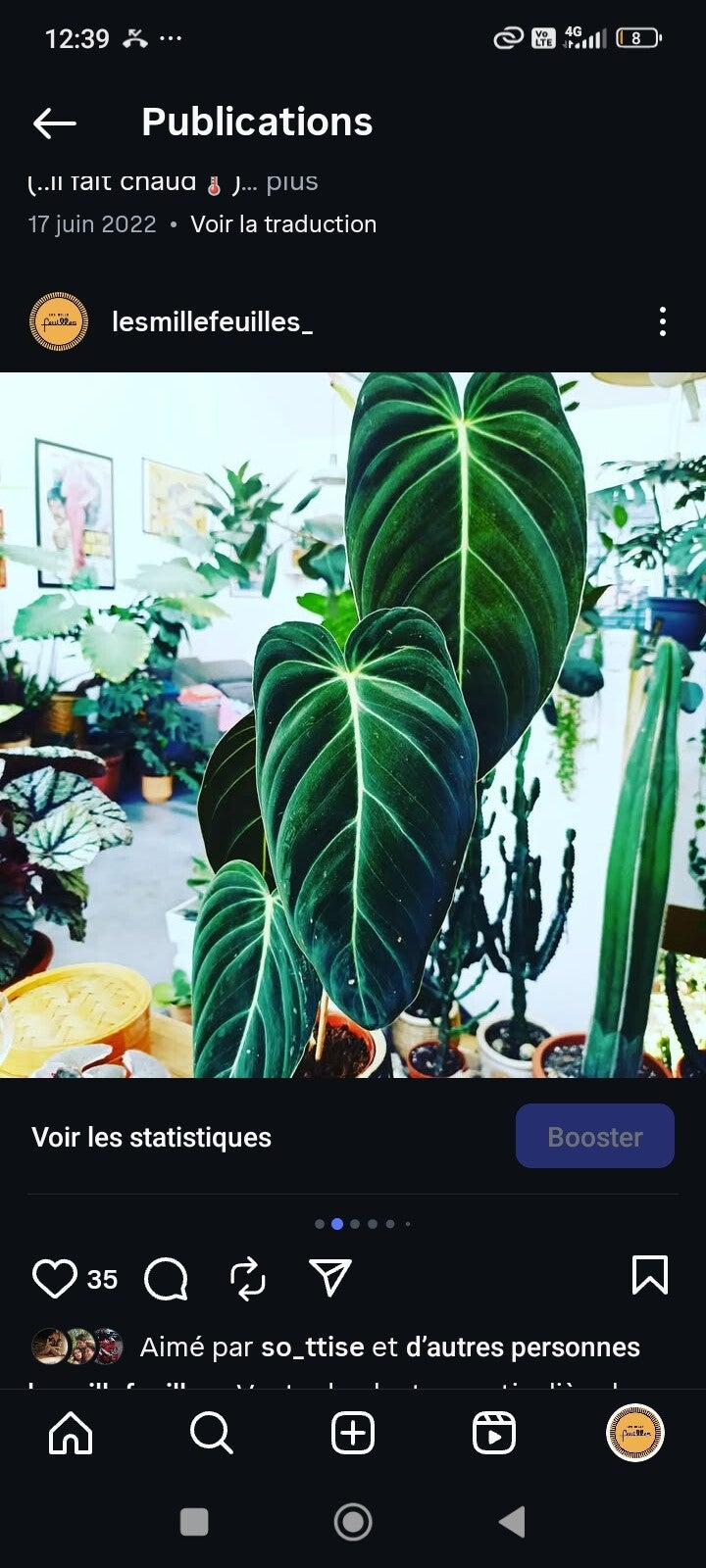706x1568 pixels.
Task: Like the plant post
Action: [55, 1278]
